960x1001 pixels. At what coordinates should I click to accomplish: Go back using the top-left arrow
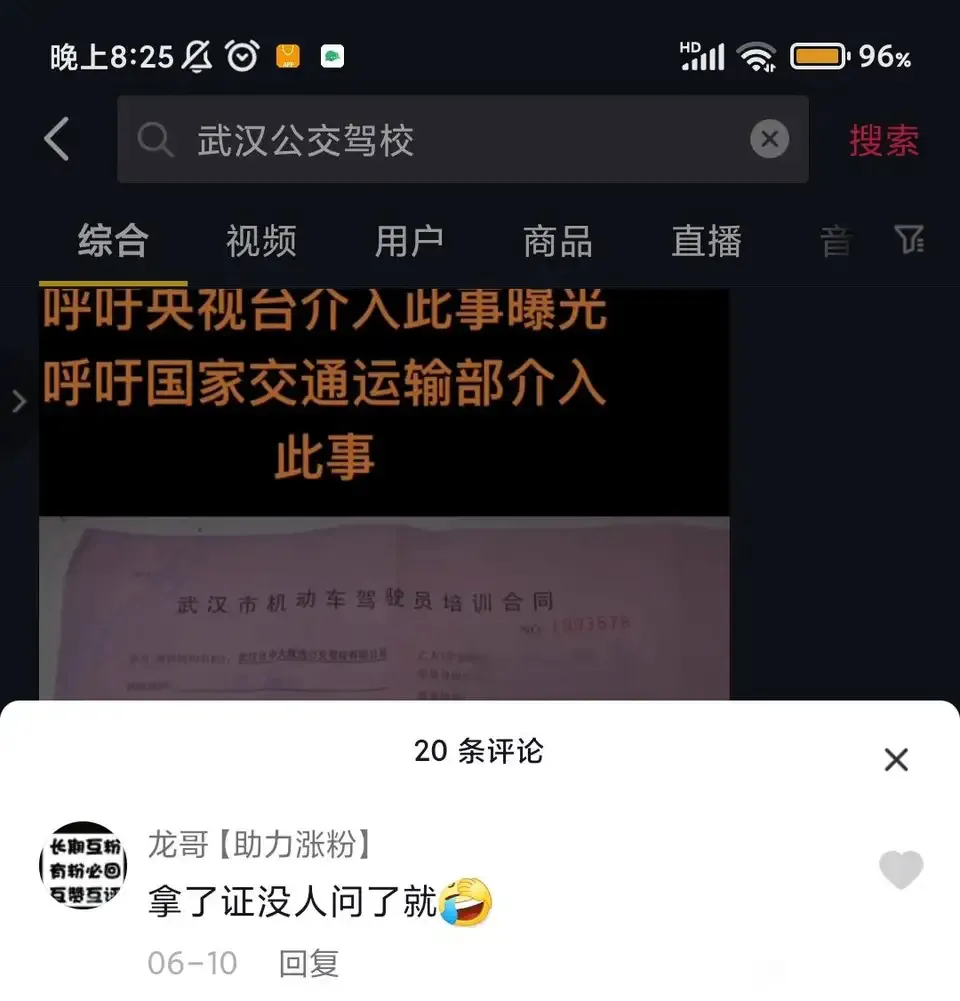pyautogui.click(x=57, y=139)
